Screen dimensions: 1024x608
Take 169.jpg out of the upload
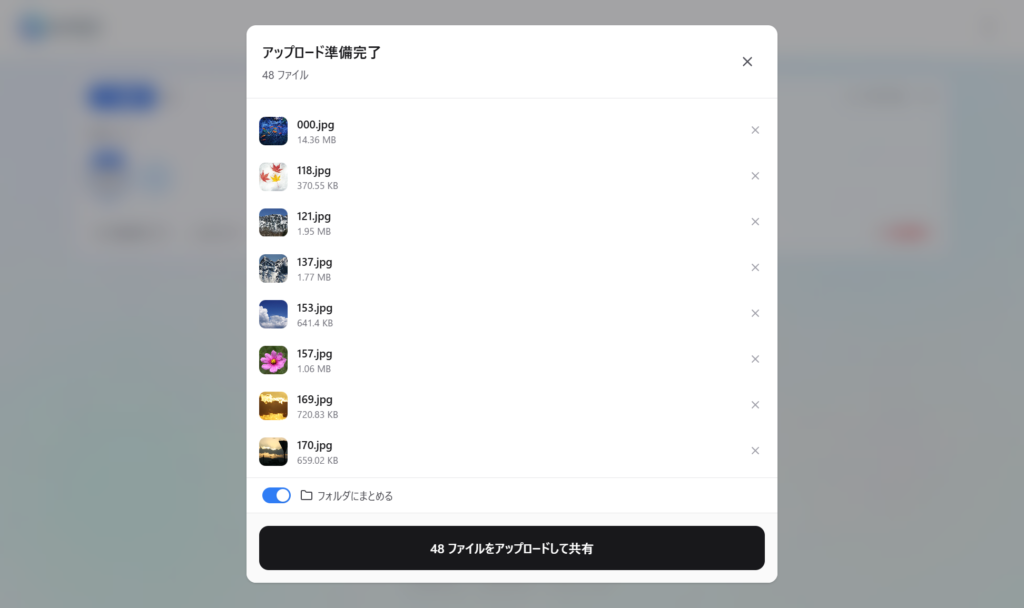755,405
